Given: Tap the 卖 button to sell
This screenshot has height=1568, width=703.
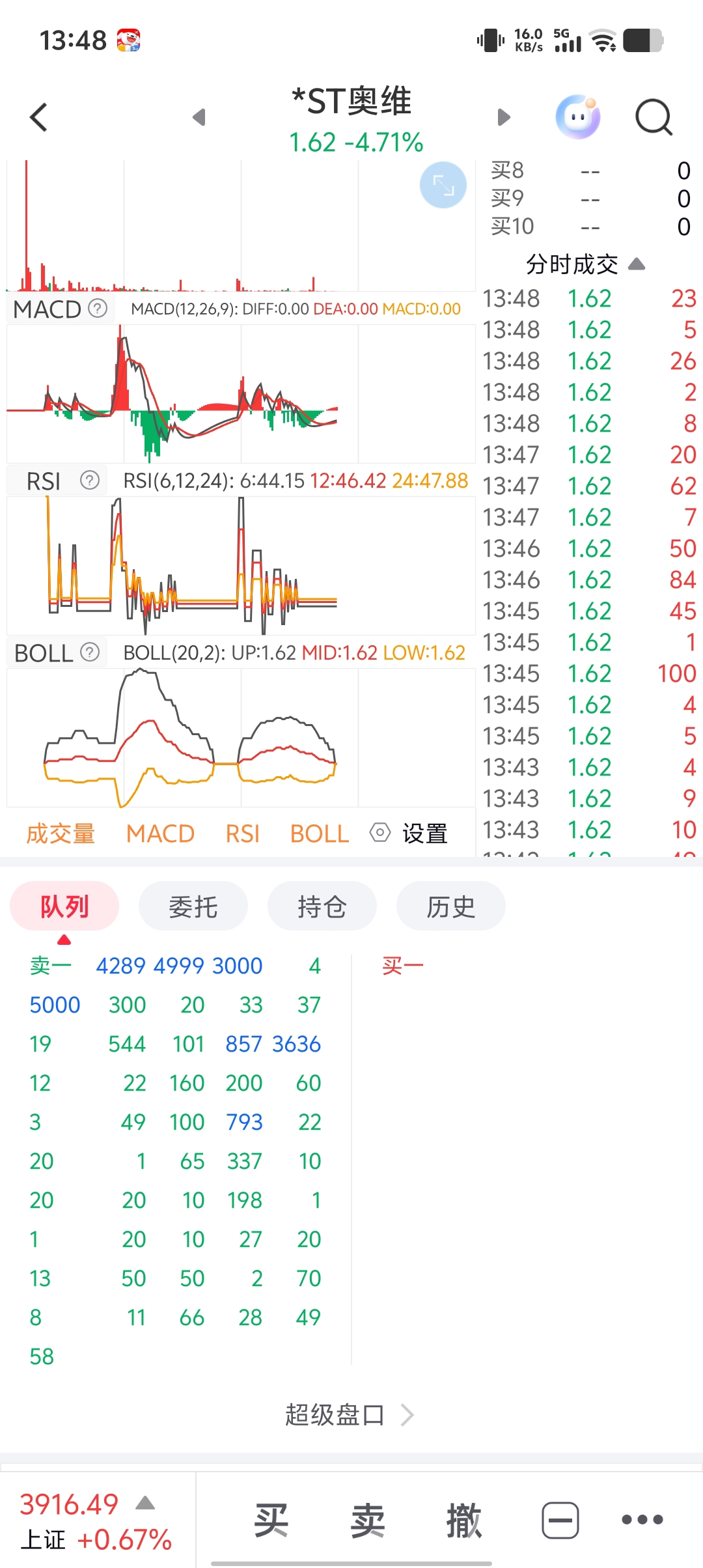Looking at the screenshot, I should [x=368, y=1520].
